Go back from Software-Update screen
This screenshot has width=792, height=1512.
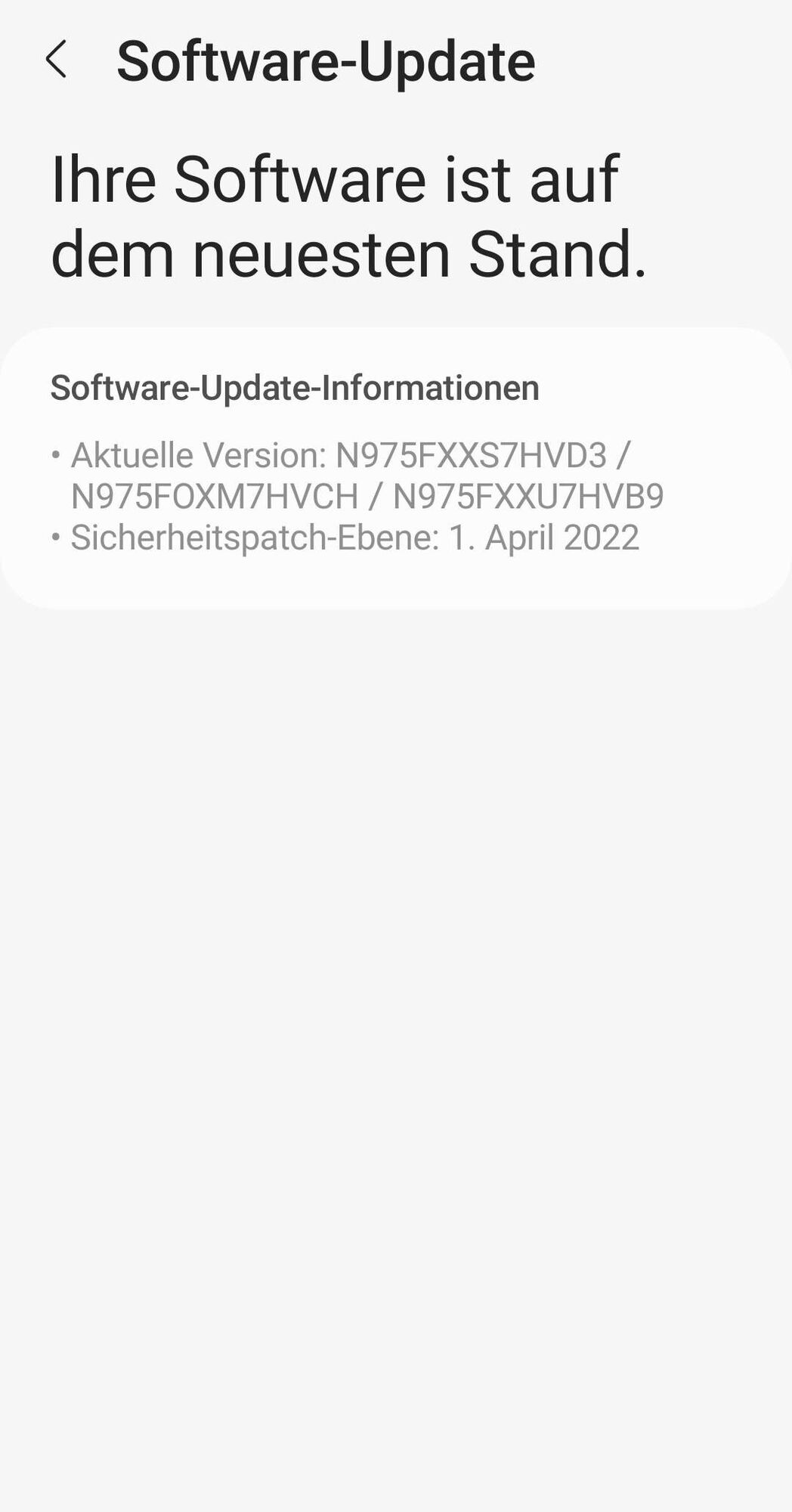tap(57, 60)
